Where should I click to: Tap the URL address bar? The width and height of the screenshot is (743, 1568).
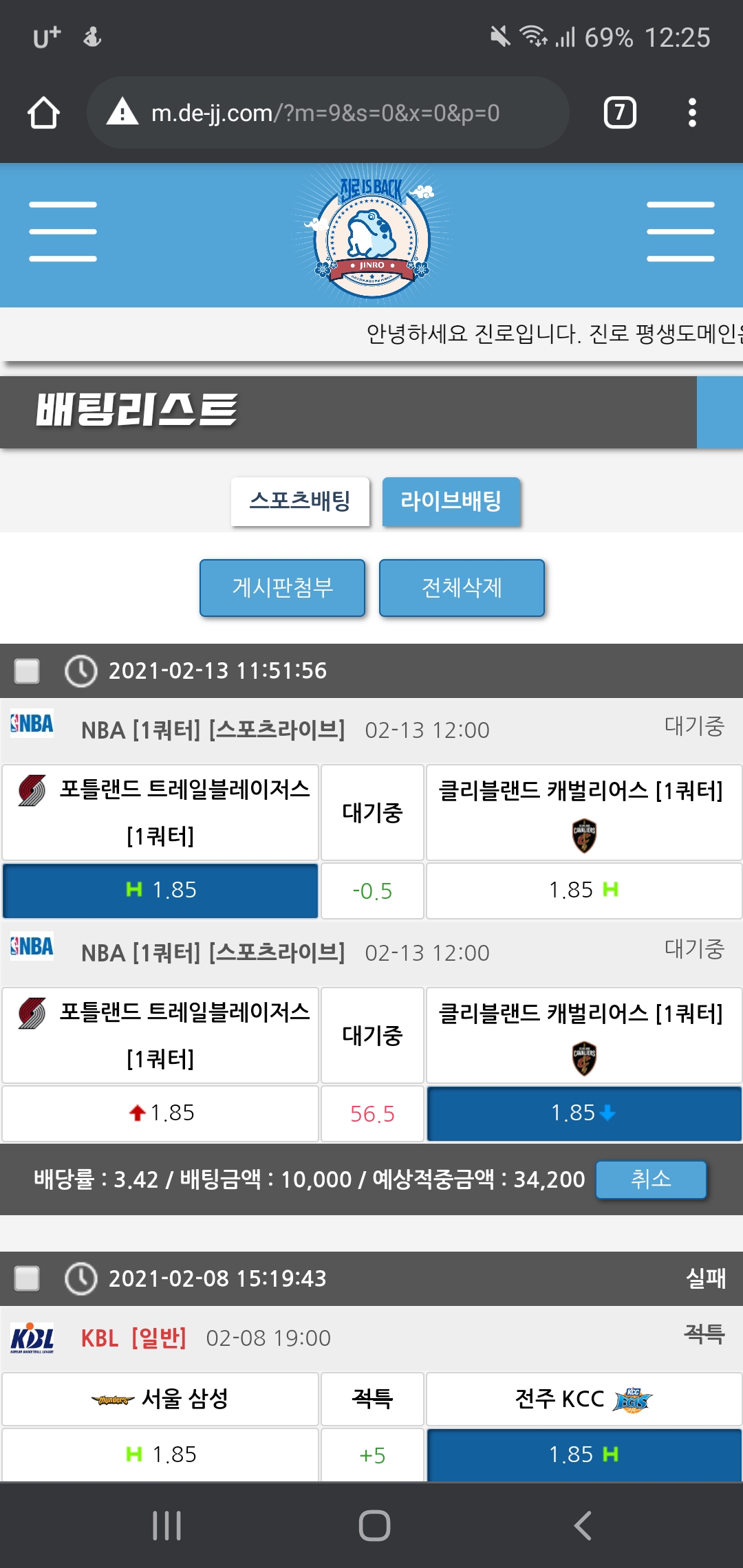(x=327, y=113)
